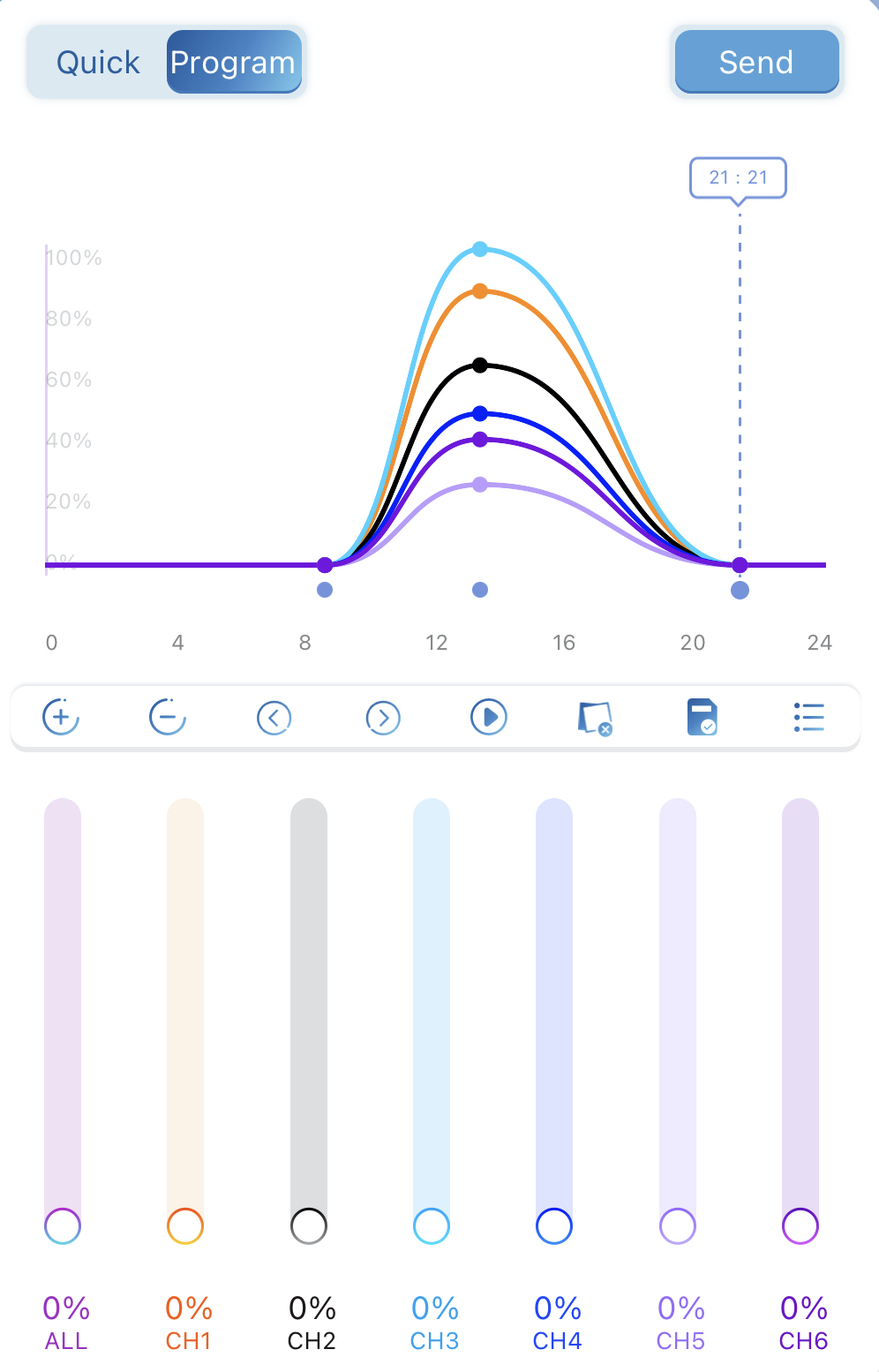Clear the program with the delete icon

point(596,718)
